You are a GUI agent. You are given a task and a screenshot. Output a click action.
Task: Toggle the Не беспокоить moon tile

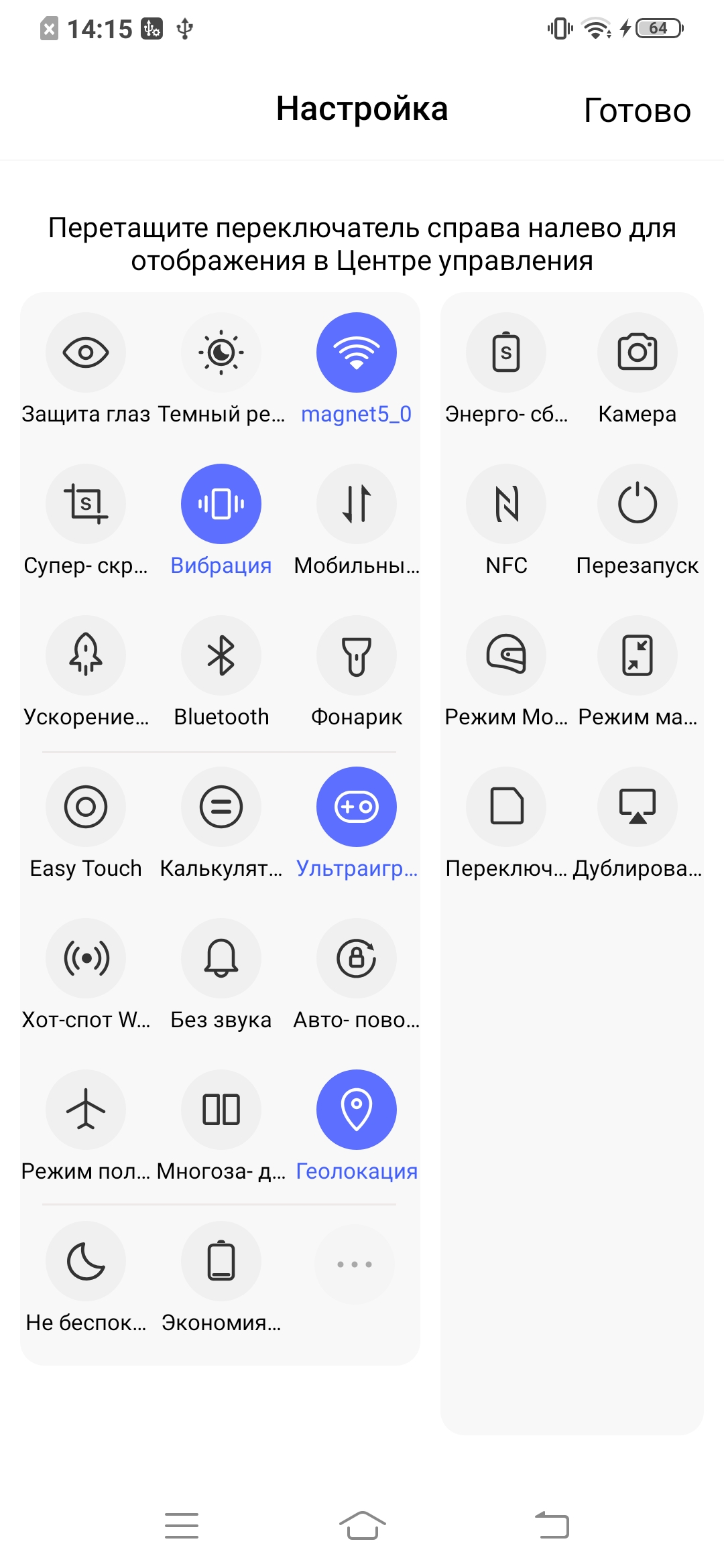(86, 1261)
